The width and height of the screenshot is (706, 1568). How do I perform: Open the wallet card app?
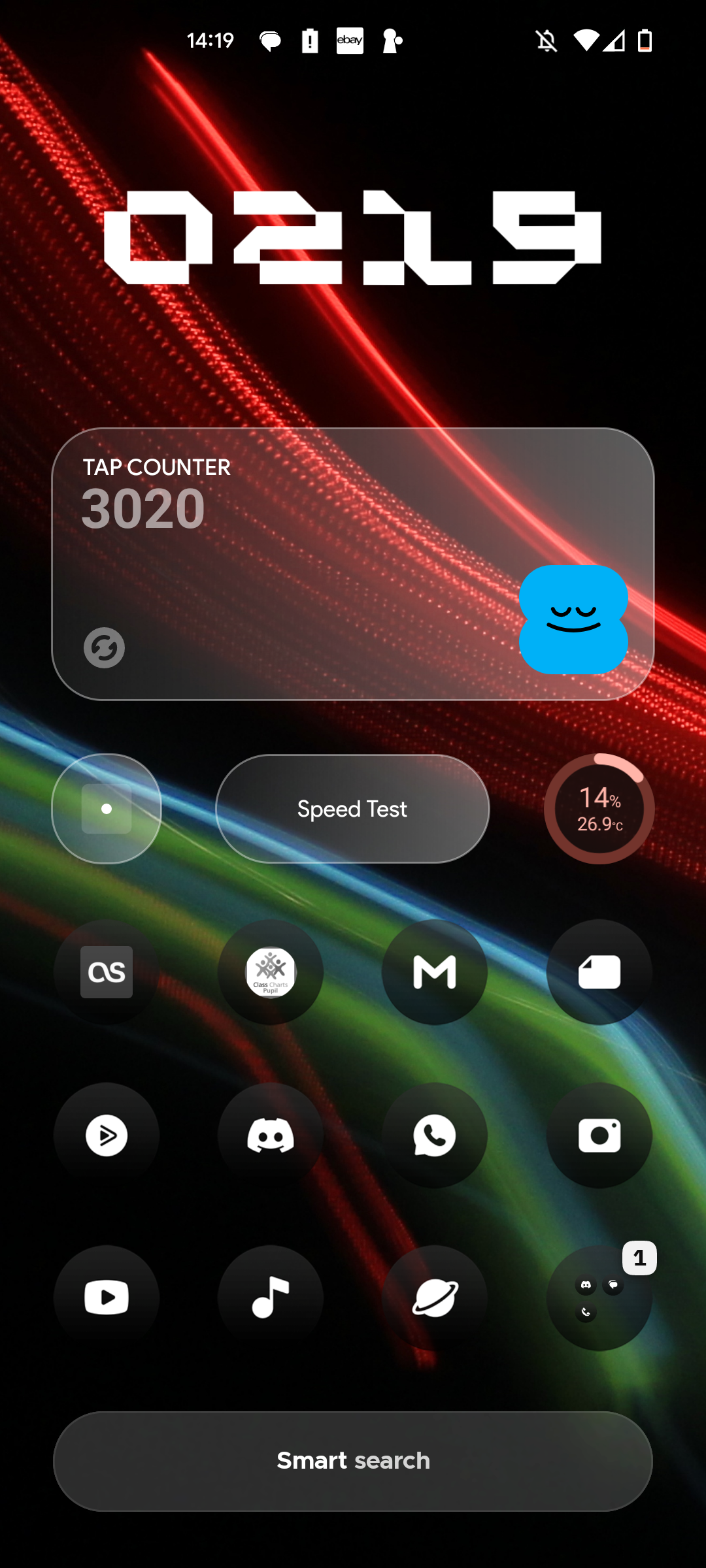click(599, 972)
